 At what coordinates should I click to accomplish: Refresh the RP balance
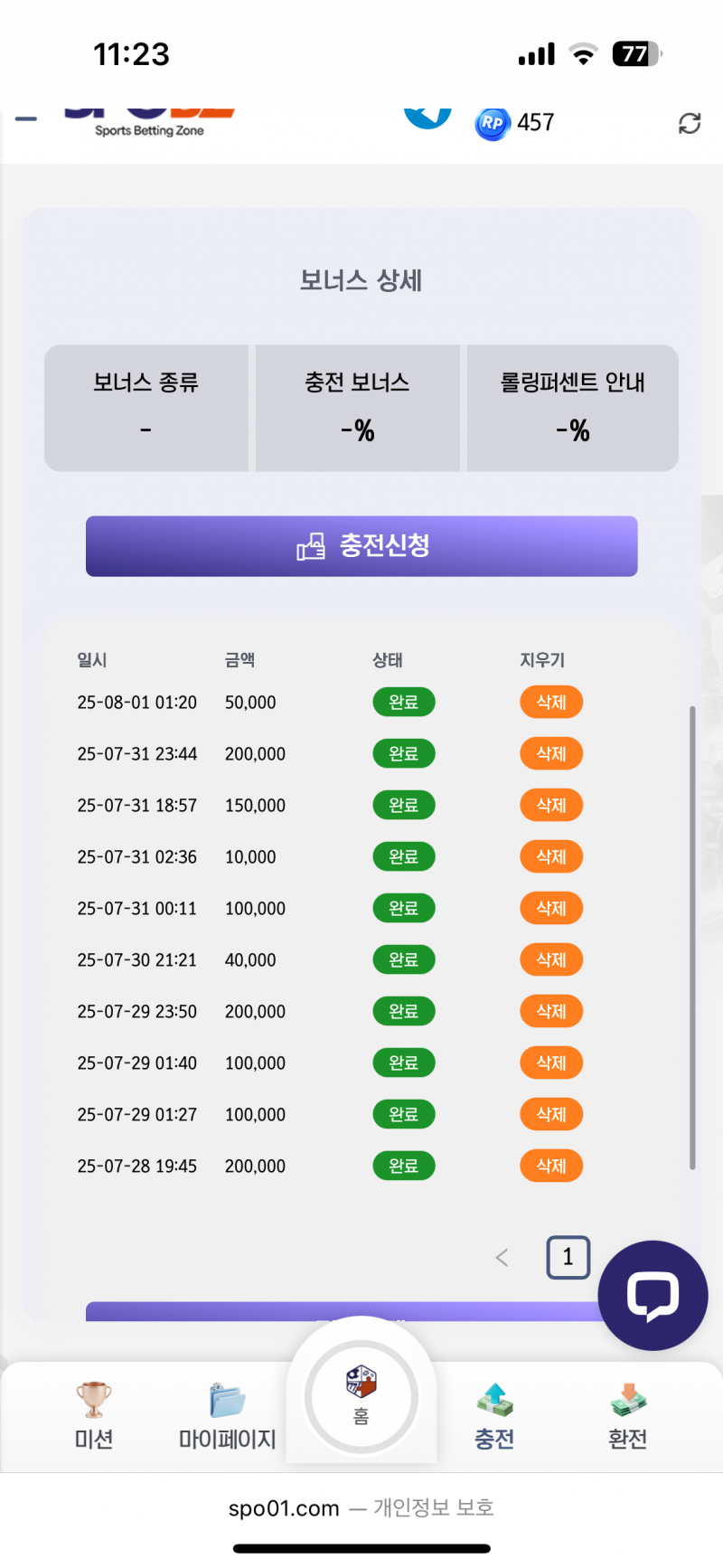(690, 123)
